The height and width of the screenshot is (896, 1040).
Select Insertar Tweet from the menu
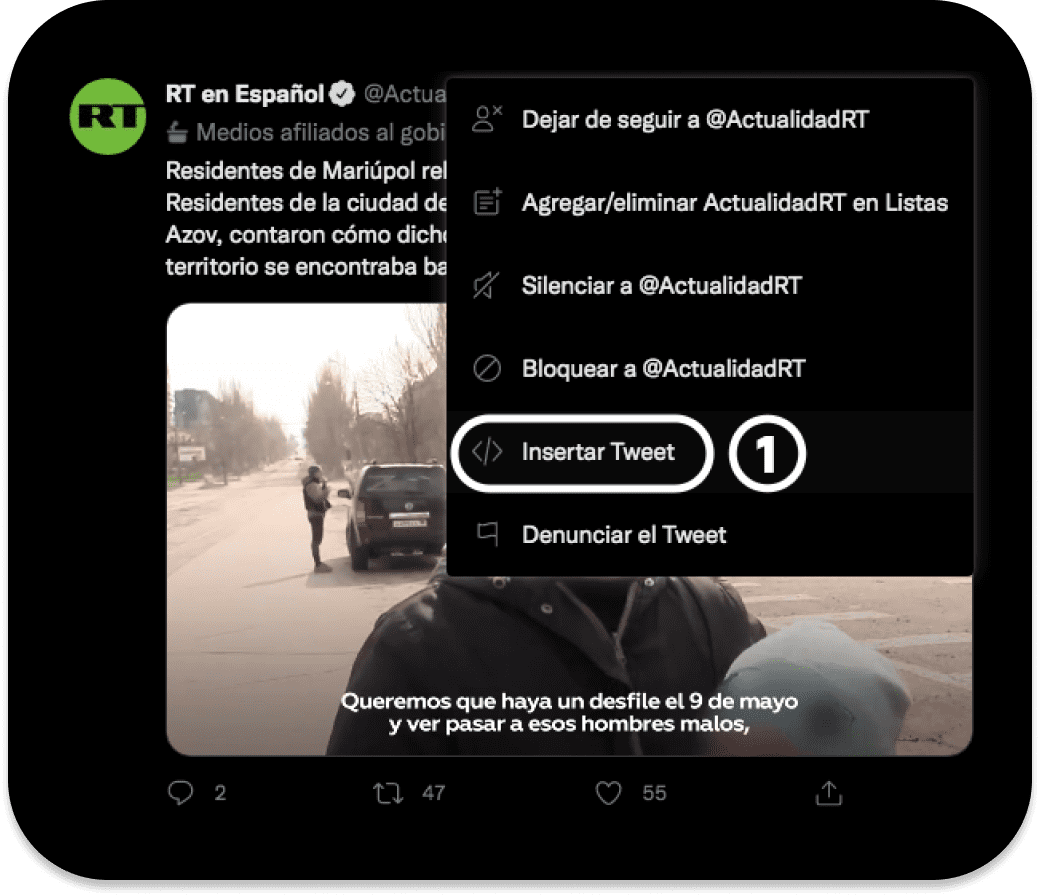pos(597,452)
